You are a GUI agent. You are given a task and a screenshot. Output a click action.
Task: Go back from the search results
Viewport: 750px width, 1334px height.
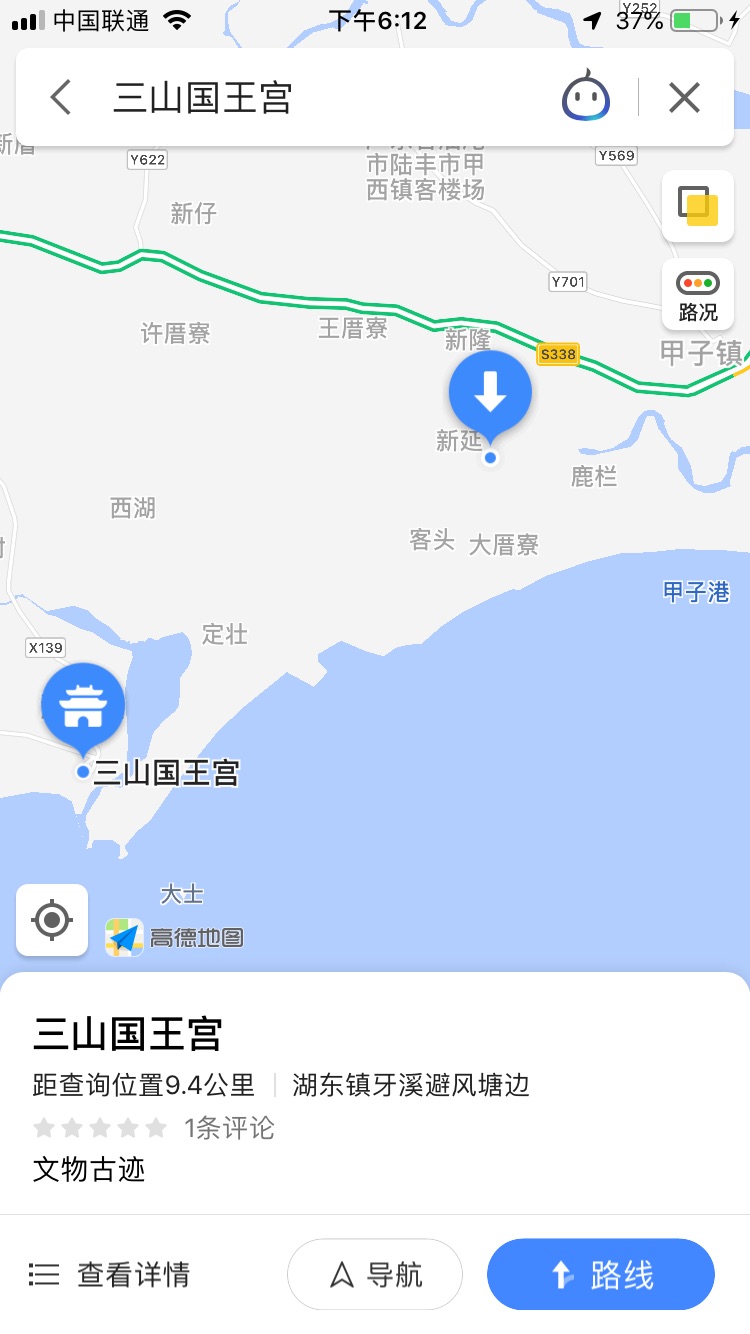tap(62, 98)
